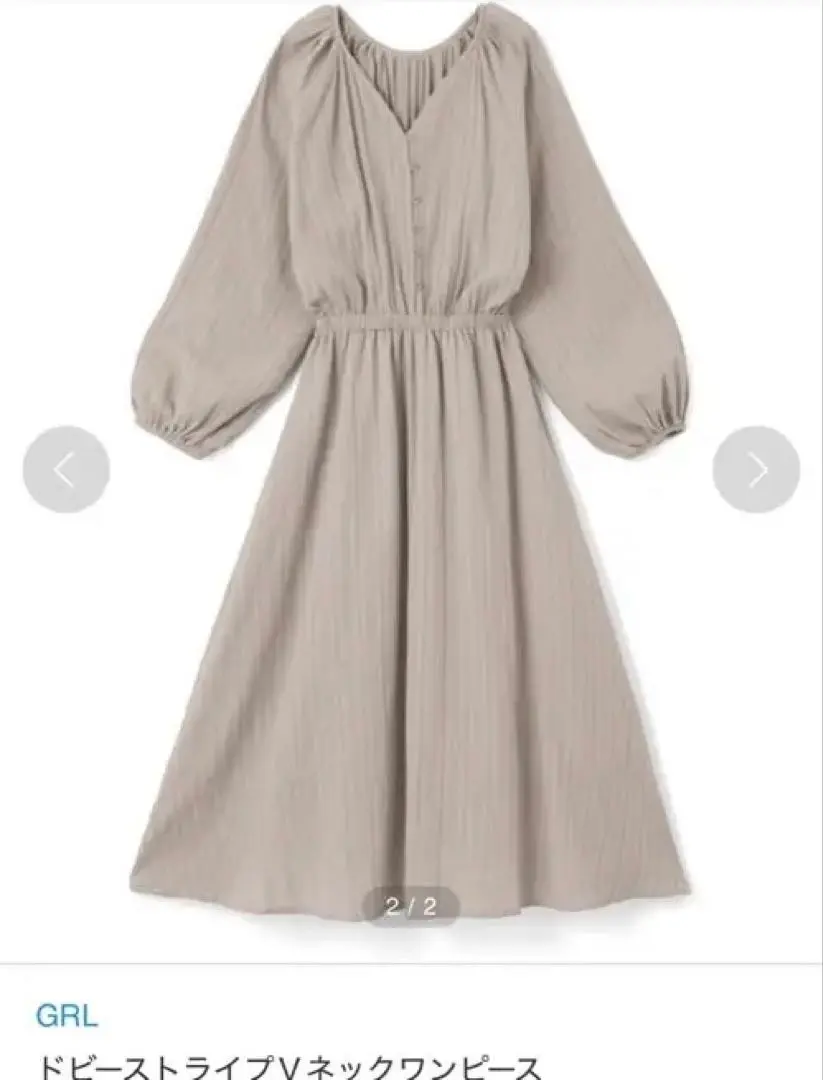Open the GRL brand link
823x1080 pixels.
(x=67, y=1017)
